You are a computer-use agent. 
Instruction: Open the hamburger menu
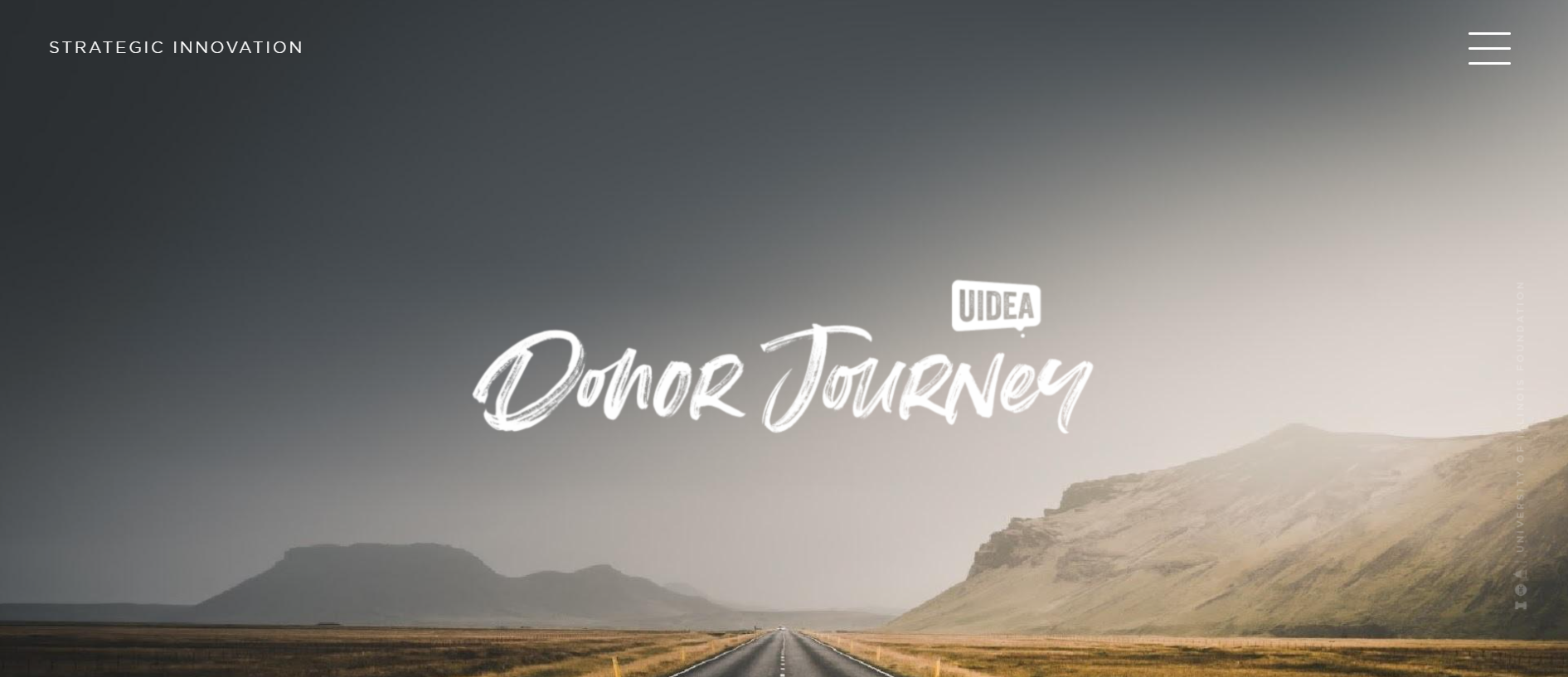tap(1488, 48)
